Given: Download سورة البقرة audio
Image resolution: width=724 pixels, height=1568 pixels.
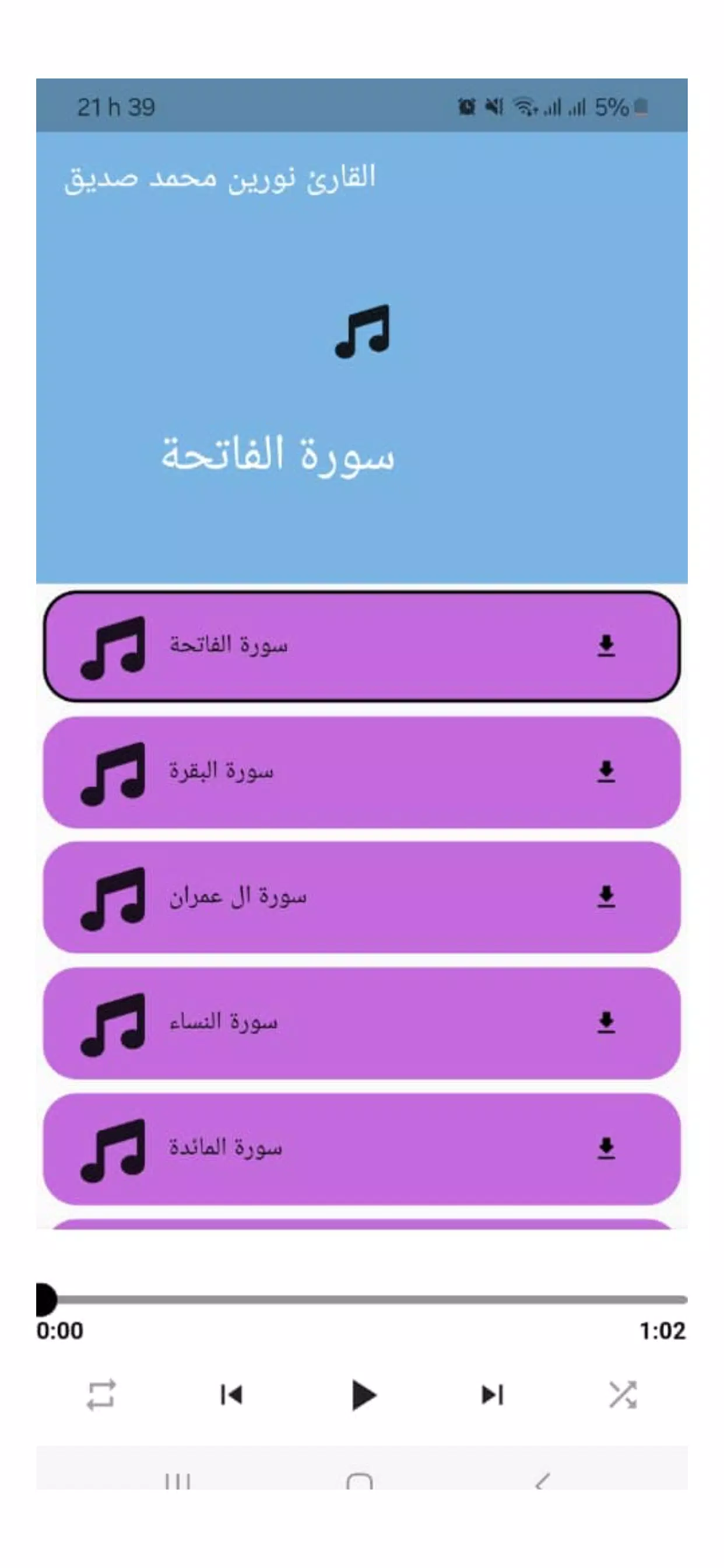Looking at the screenshot, I should 606,772.
